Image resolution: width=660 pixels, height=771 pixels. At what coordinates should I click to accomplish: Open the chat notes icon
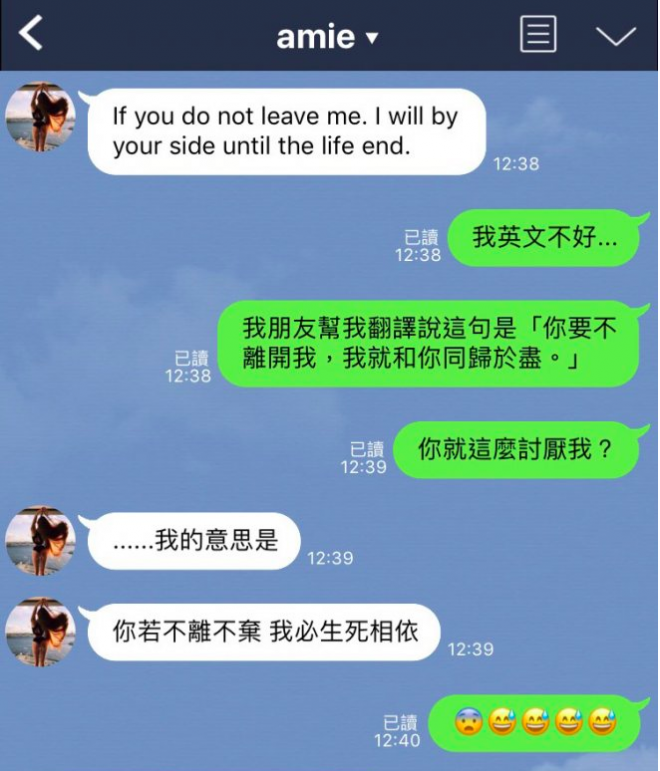(x=538, y=35)
